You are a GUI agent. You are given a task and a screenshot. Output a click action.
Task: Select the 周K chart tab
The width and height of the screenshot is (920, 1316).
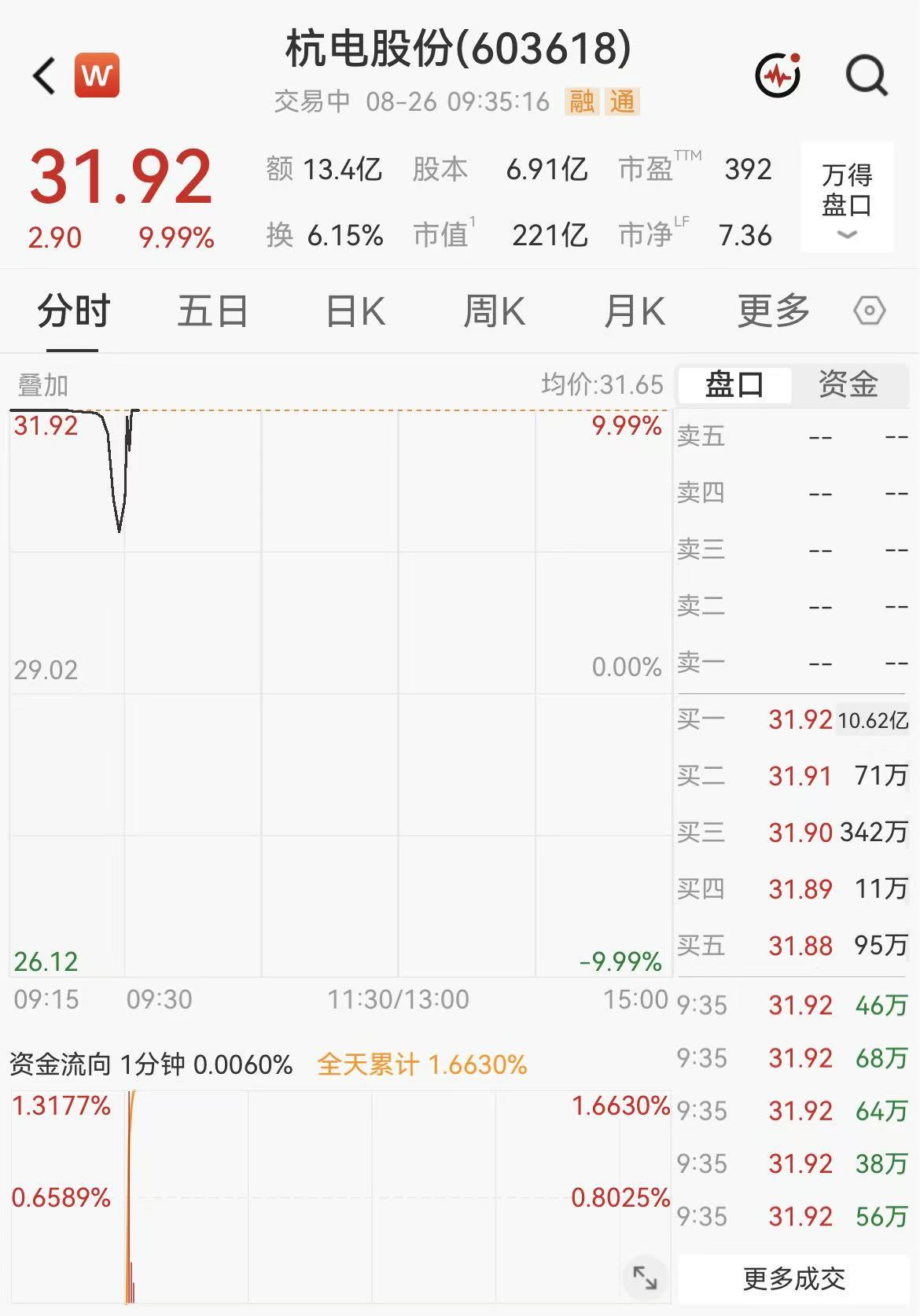(494, 311)
